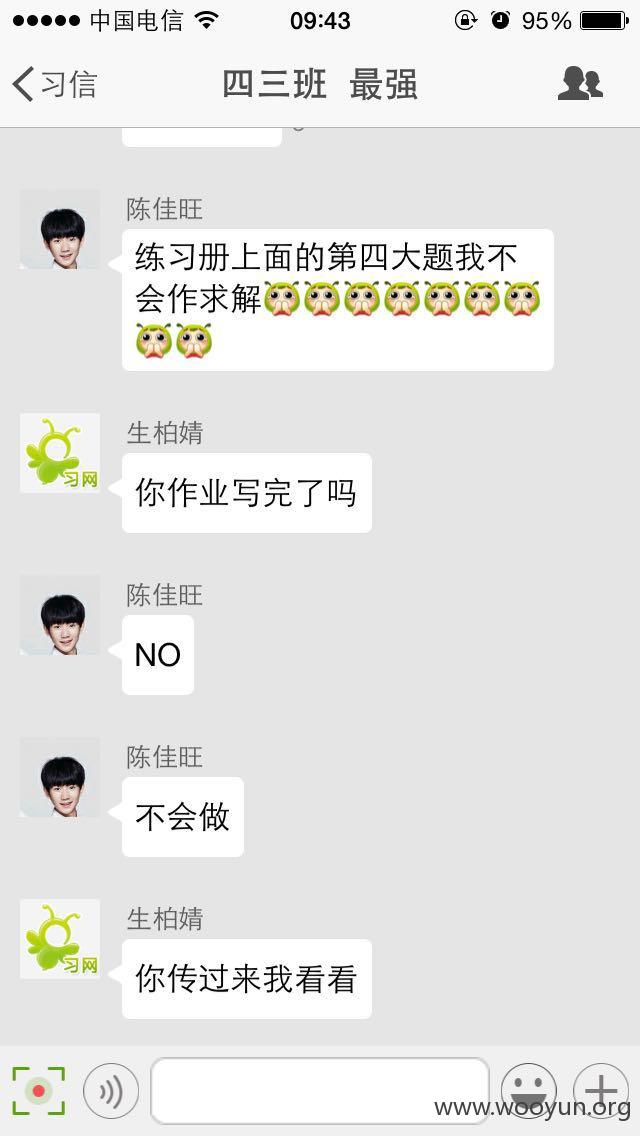640x1136 pixels.
Task: Open the plus attachments menu
Action: [601, 1090]
